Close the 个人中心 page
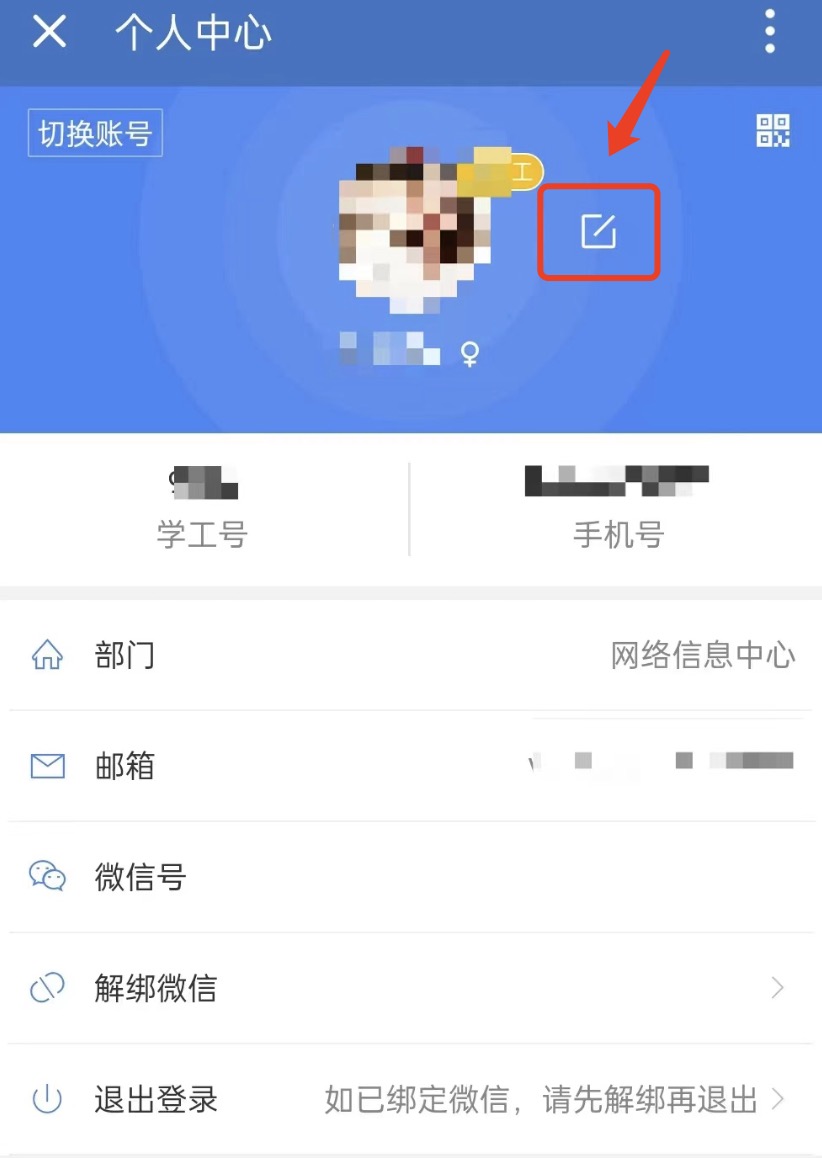This screenshot has width=822, height=1158. click(49, 33)
